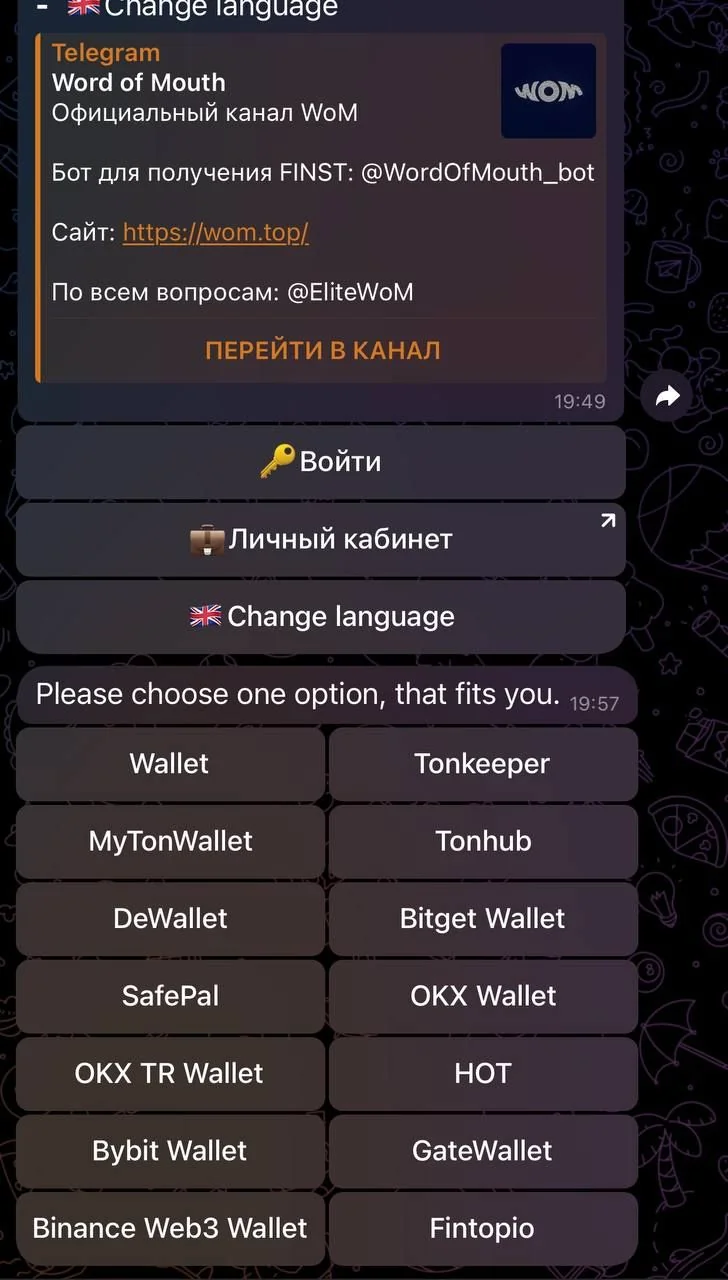The height and width of the screenshot is (1280, 728).
Task: Select the Wallet option
Action: [170, 764]
